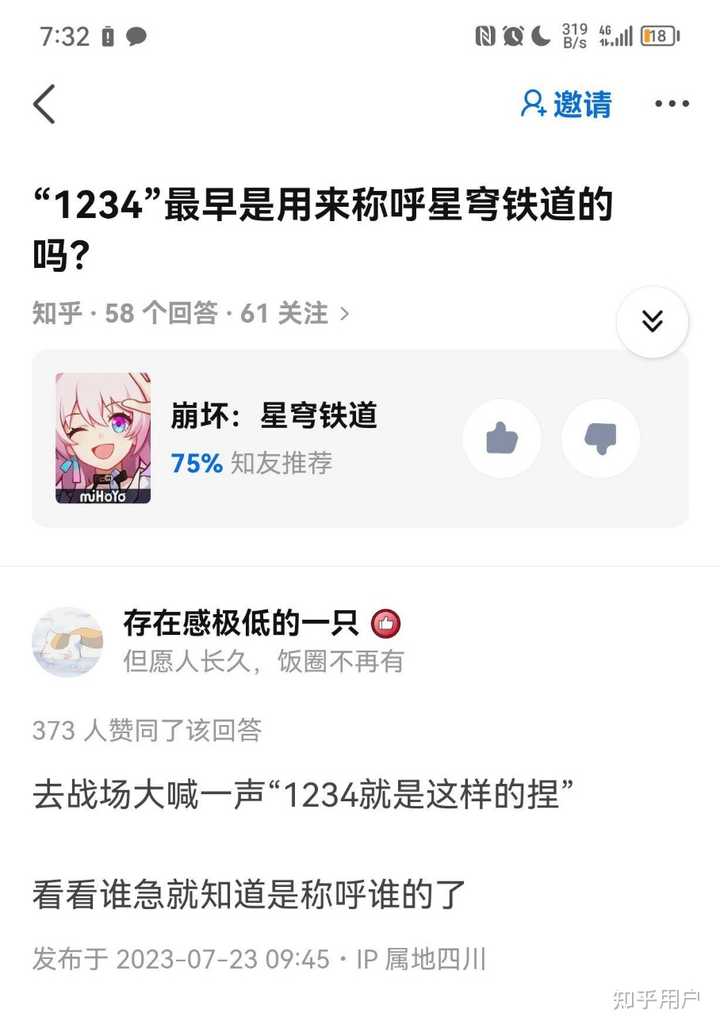Tap the 崩坏：星穹铁道 game name link

(276, 416)
